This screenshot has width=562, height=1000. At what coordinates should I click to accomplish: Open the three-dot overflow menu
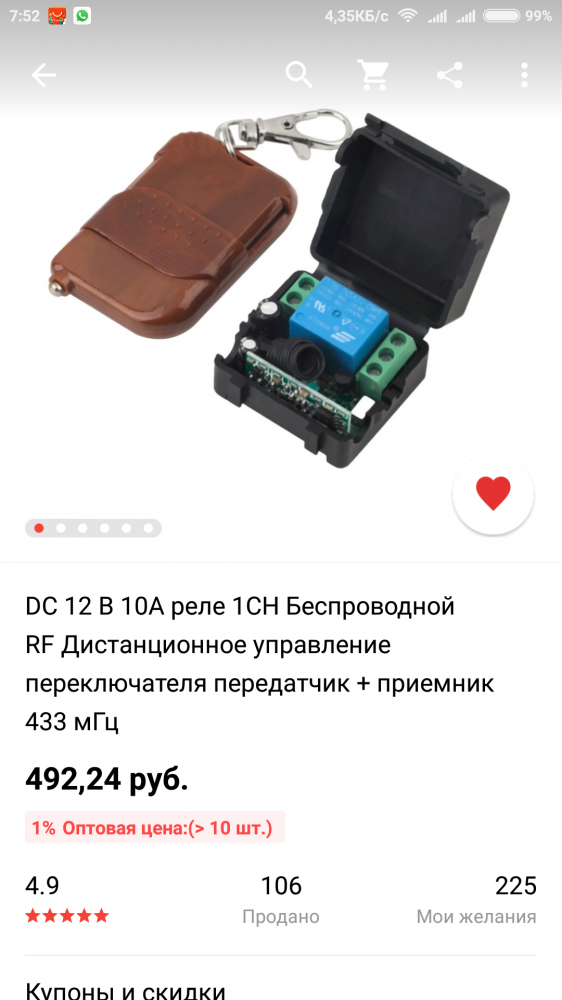(524, 75)
